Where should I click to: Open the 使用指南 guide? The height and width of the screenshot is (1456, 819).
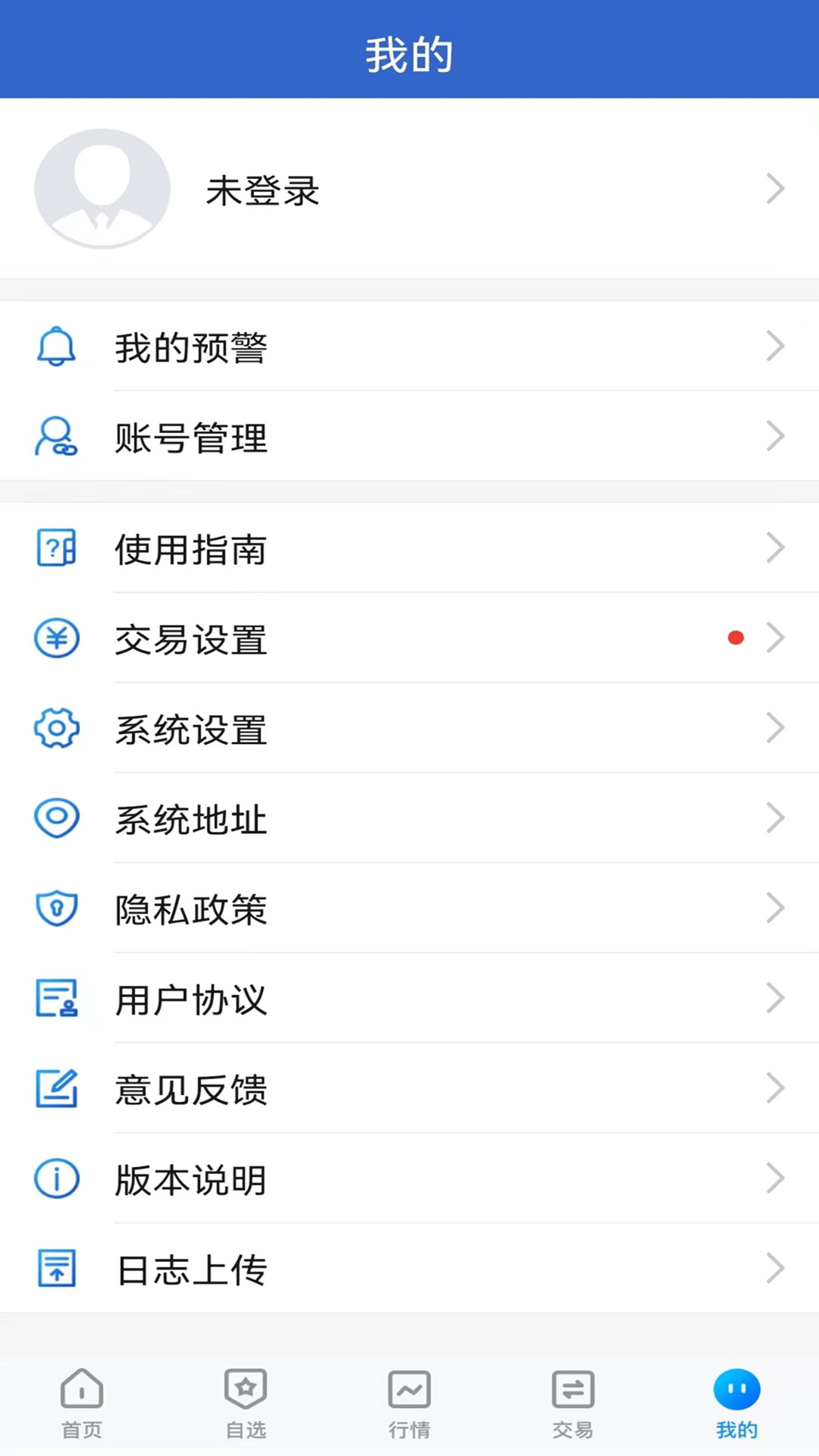[409, 548]
